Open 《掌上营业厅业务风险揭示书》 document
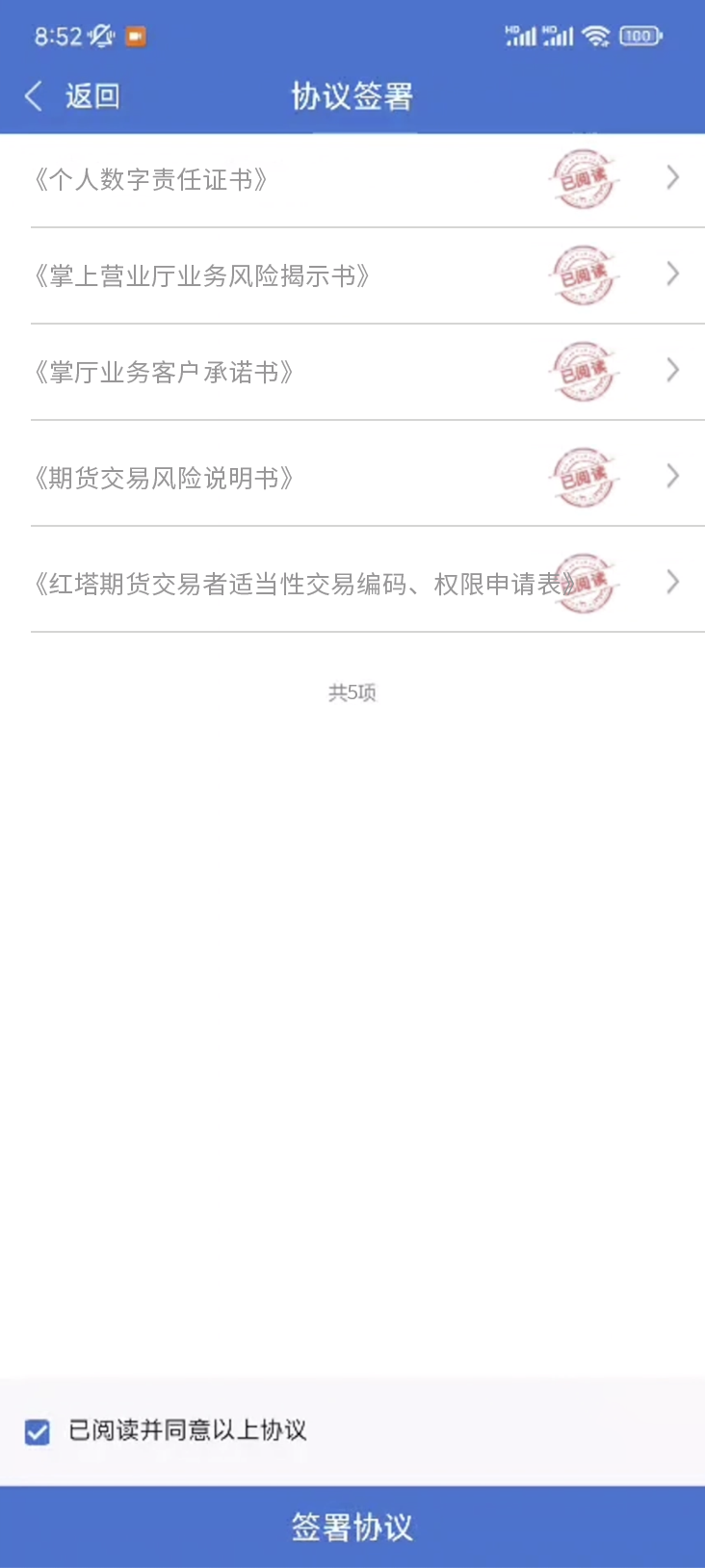 [x=352, y=276]
